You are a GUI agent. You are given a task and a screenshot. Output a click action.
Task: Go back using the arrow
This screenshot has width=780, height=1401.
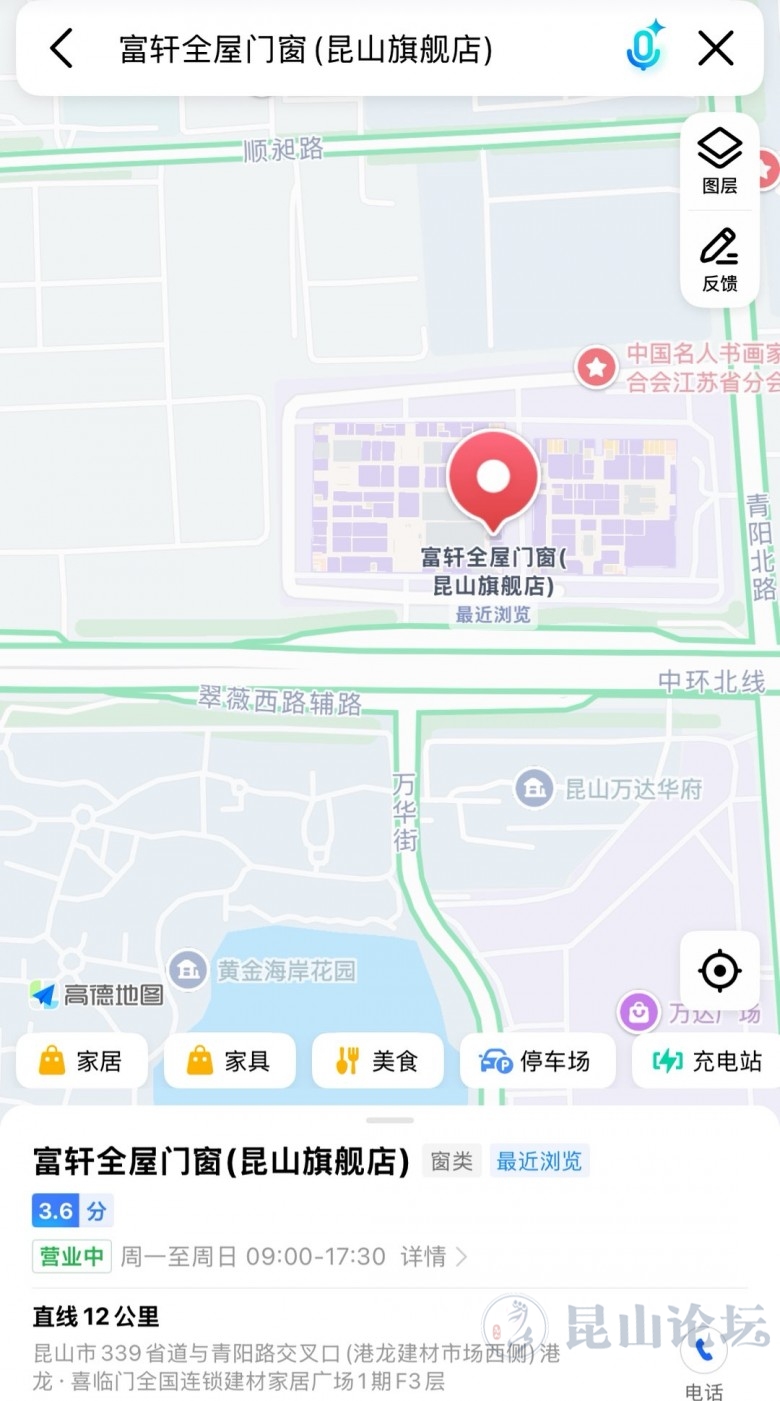(x=62, y=48)
